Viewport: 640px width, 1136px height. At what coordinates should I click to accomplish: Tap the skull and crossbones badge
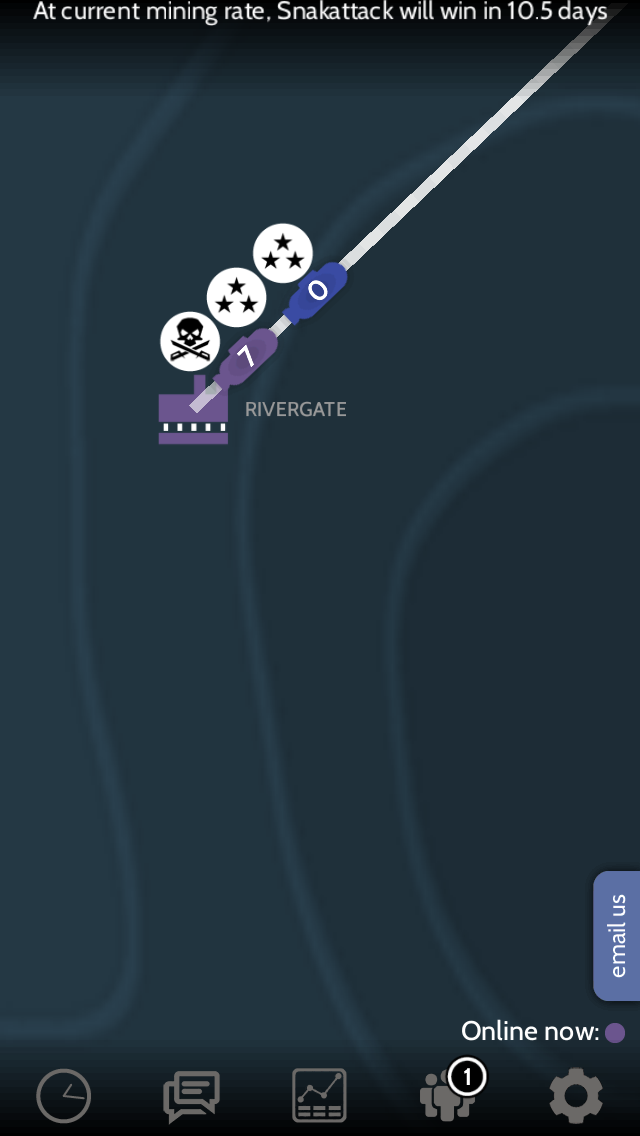[190, 342]
